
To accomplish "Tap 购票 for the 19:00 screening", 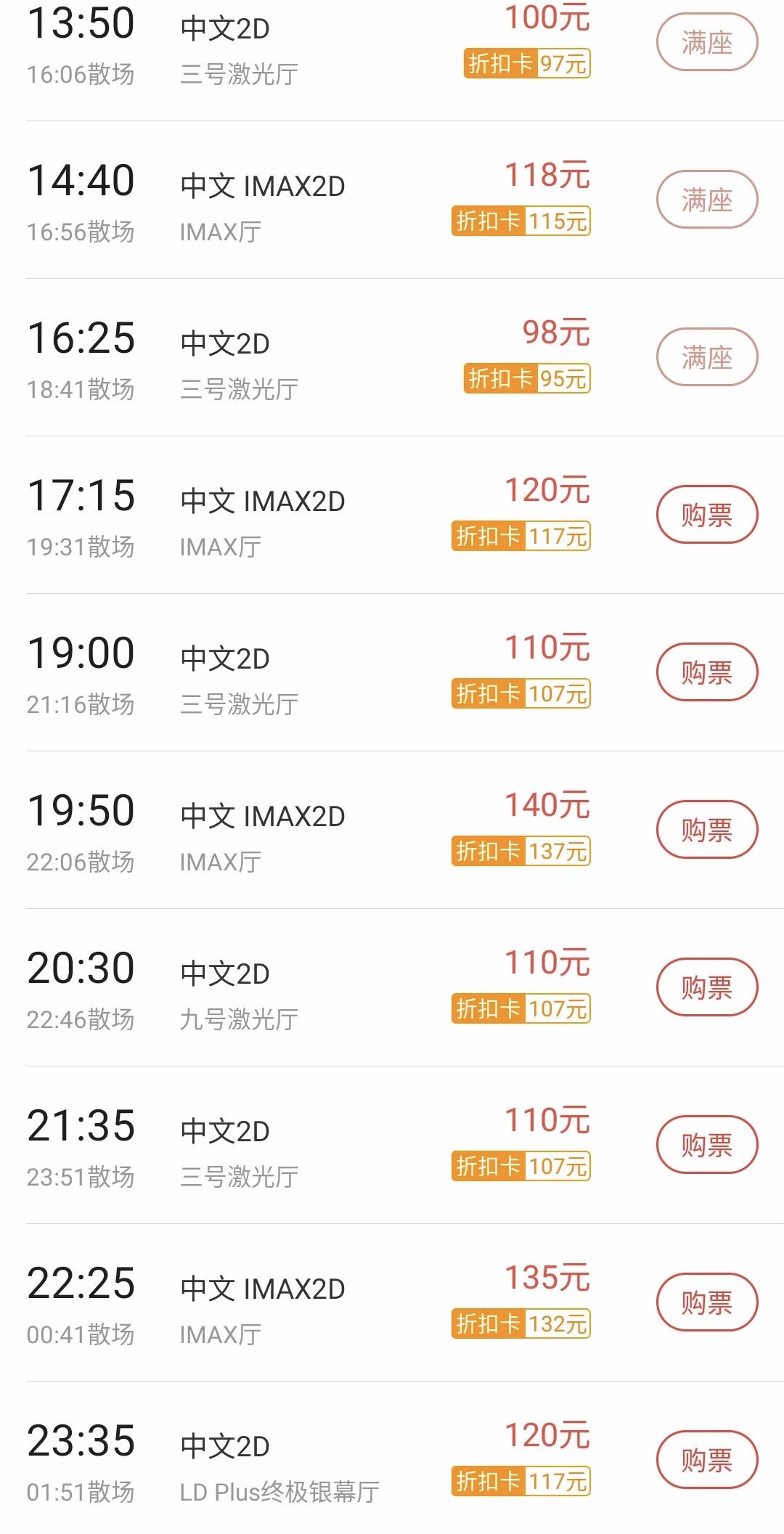I will pos(707,672).
